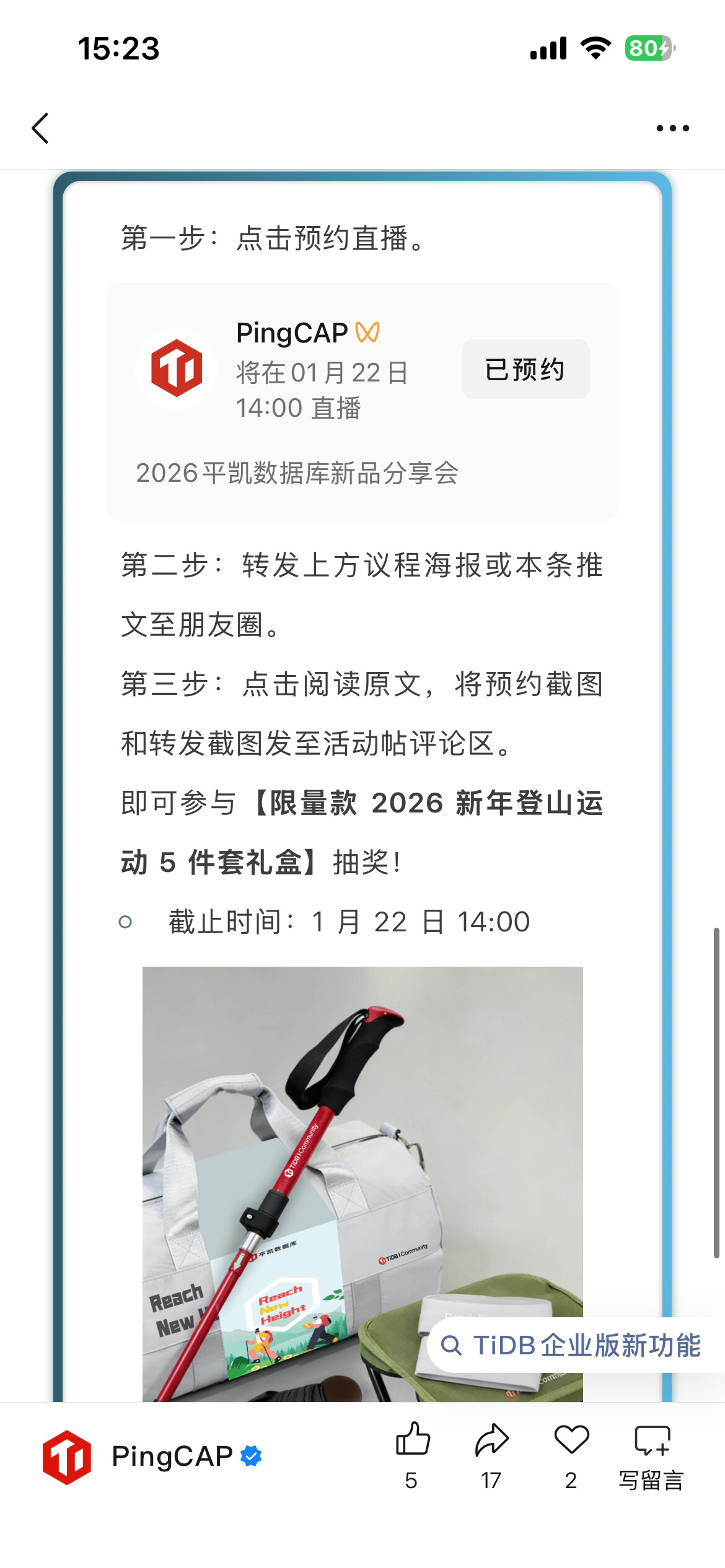The width and height of the screenshot is (725, 1568).
Task: Open the three-dot overflow menu
Action: pyautogui.click(x=672, y=128)
